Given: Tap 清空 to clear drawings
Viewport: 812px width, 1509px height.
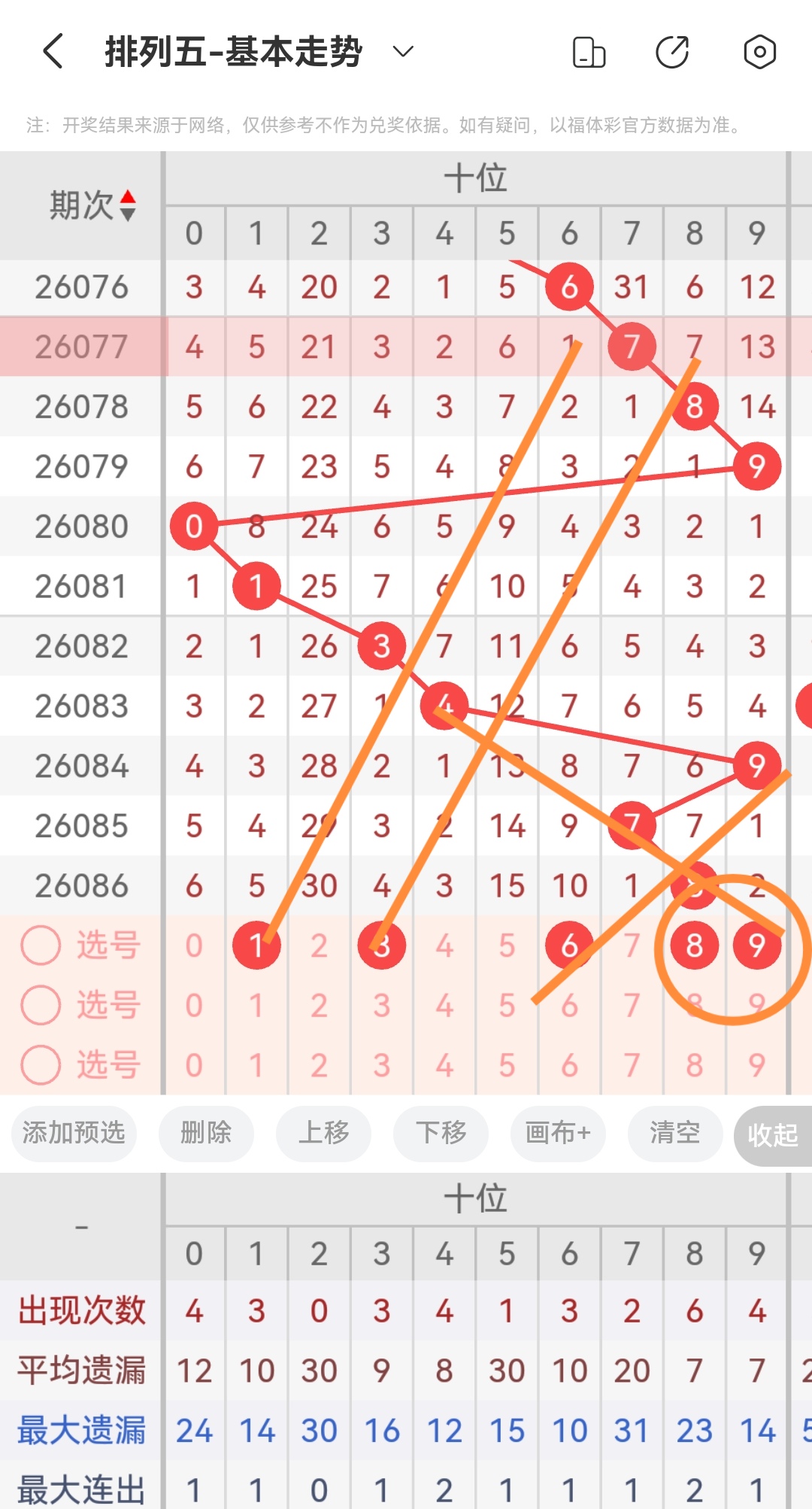Looking at the screenshot, I should coord(674,1134).
